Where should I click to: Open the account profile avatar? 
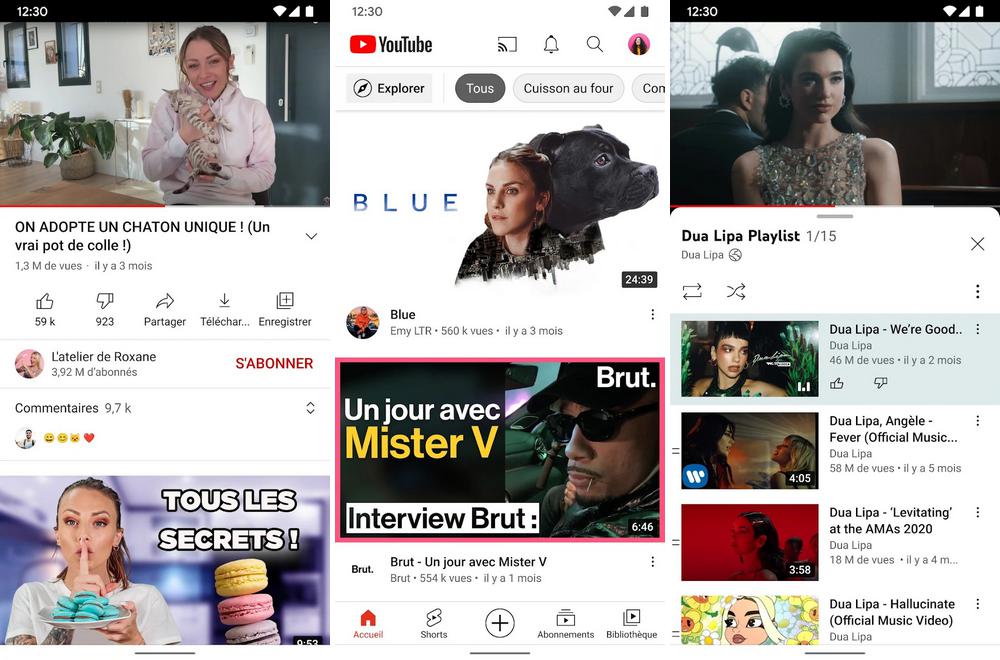click(x=638, y=44)
